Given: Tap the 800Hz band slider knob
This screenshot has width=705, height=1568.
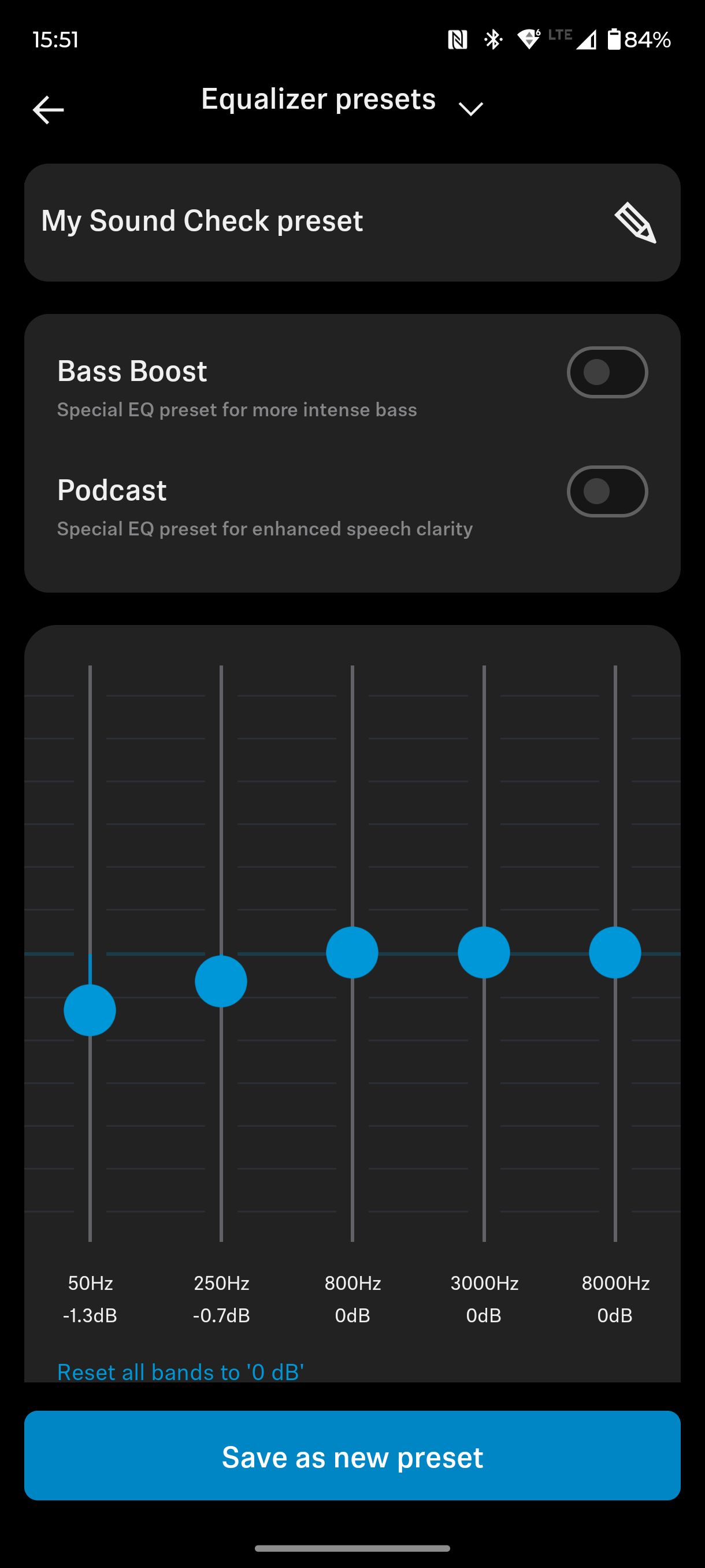Looking at the screenshot, I should coord(352,953).
